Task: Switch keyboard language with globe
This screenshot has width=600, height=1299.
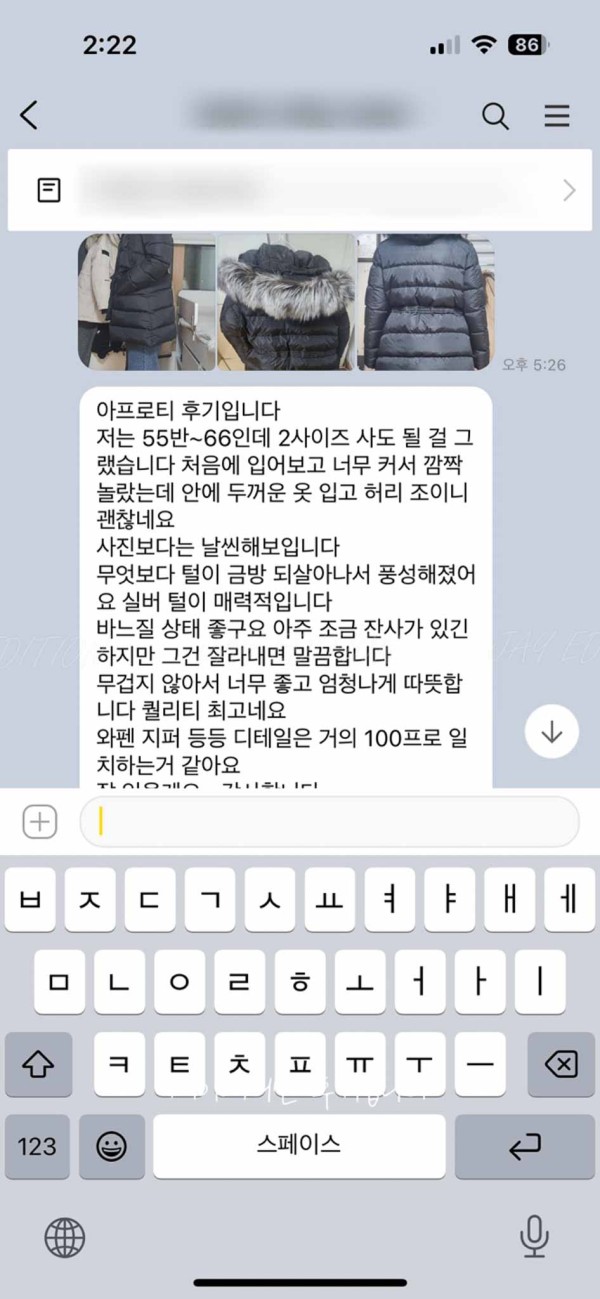Action: (x=65, y=1238)
